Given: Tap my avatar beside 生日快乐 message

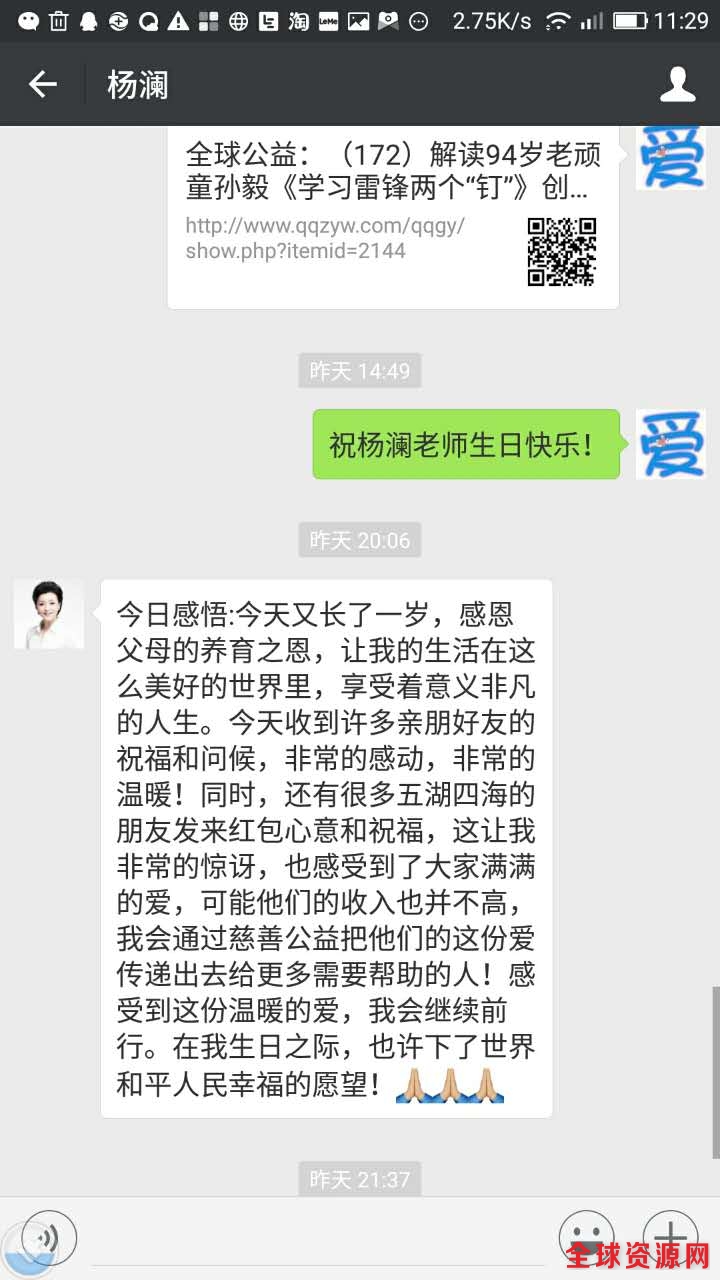Looking at the screenshot, I should pyautogui.click(x=670, y=444).
